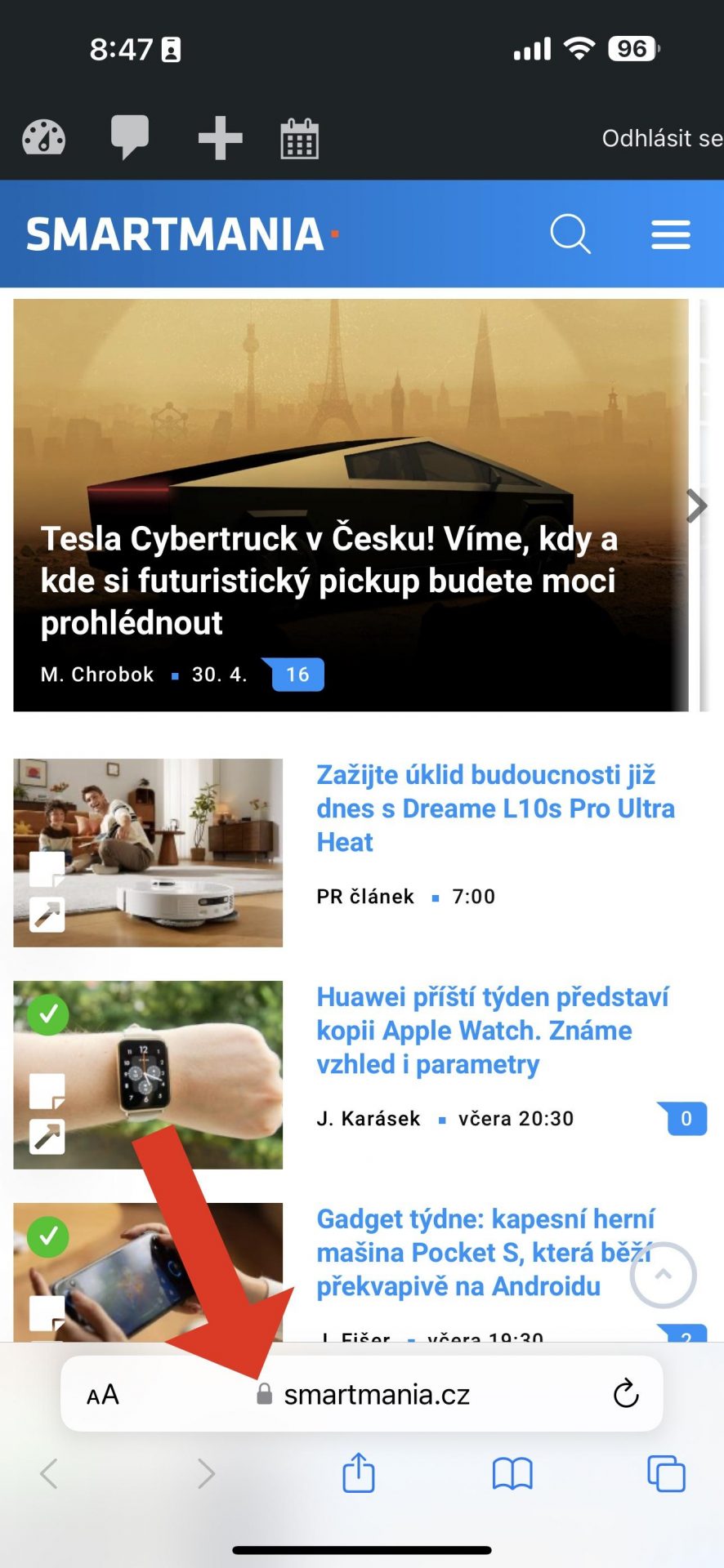Screen dimensions: 724x1568
Task: Reload the page
Action: tap(626, 1393)
